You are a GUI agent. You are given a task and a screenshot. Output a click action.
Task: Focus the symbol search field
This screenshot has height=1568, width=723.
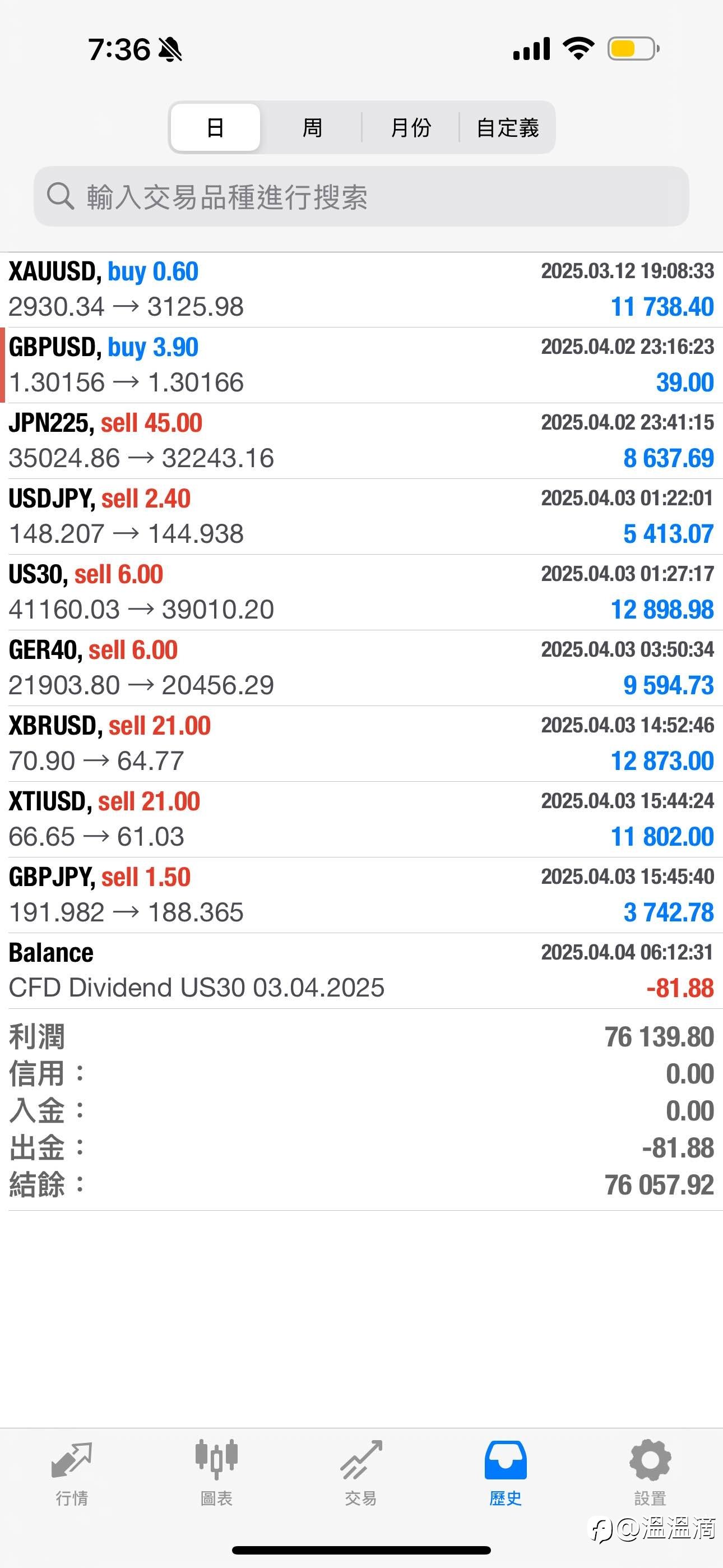[361, 197]
